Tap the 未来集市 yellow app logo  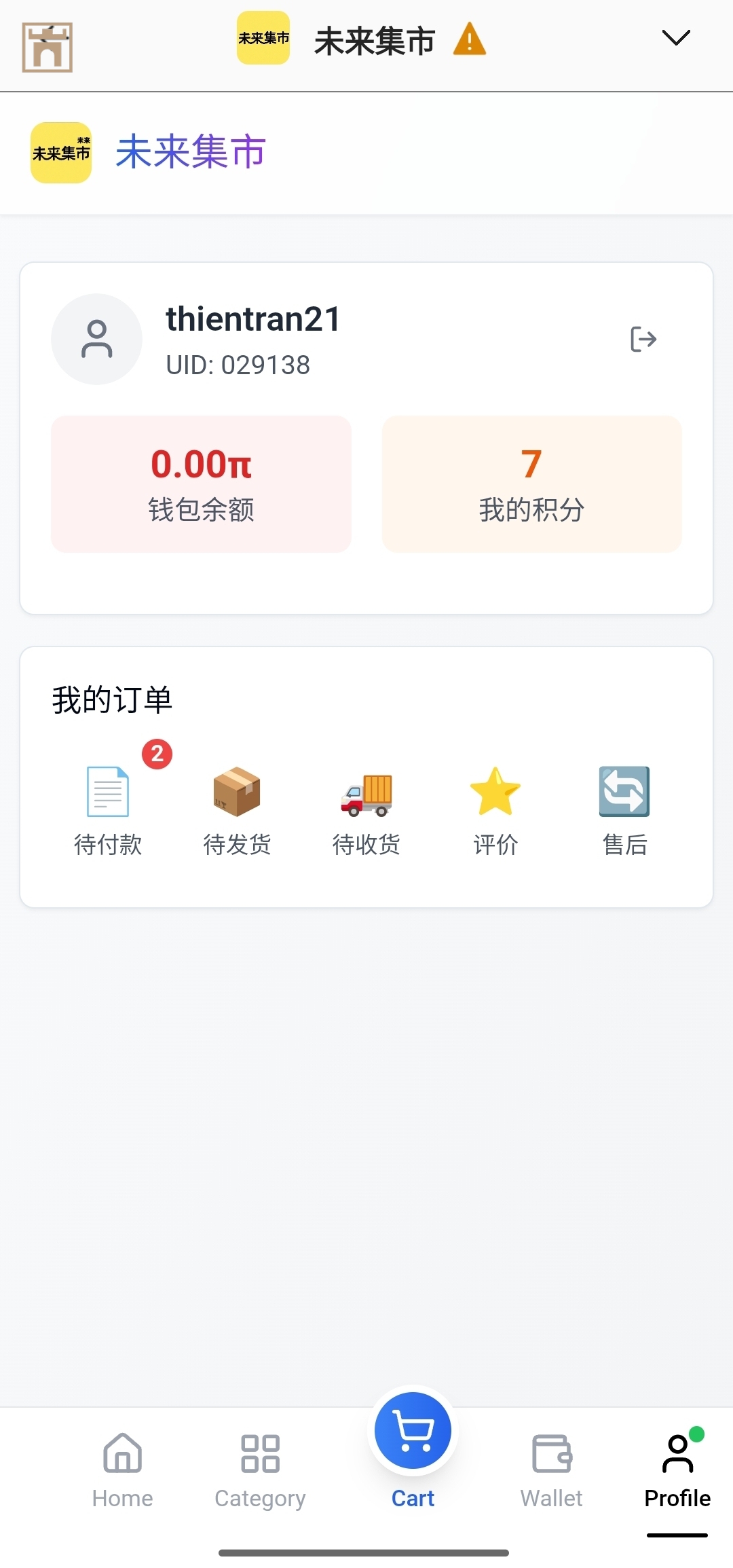[x=263, y=39]
